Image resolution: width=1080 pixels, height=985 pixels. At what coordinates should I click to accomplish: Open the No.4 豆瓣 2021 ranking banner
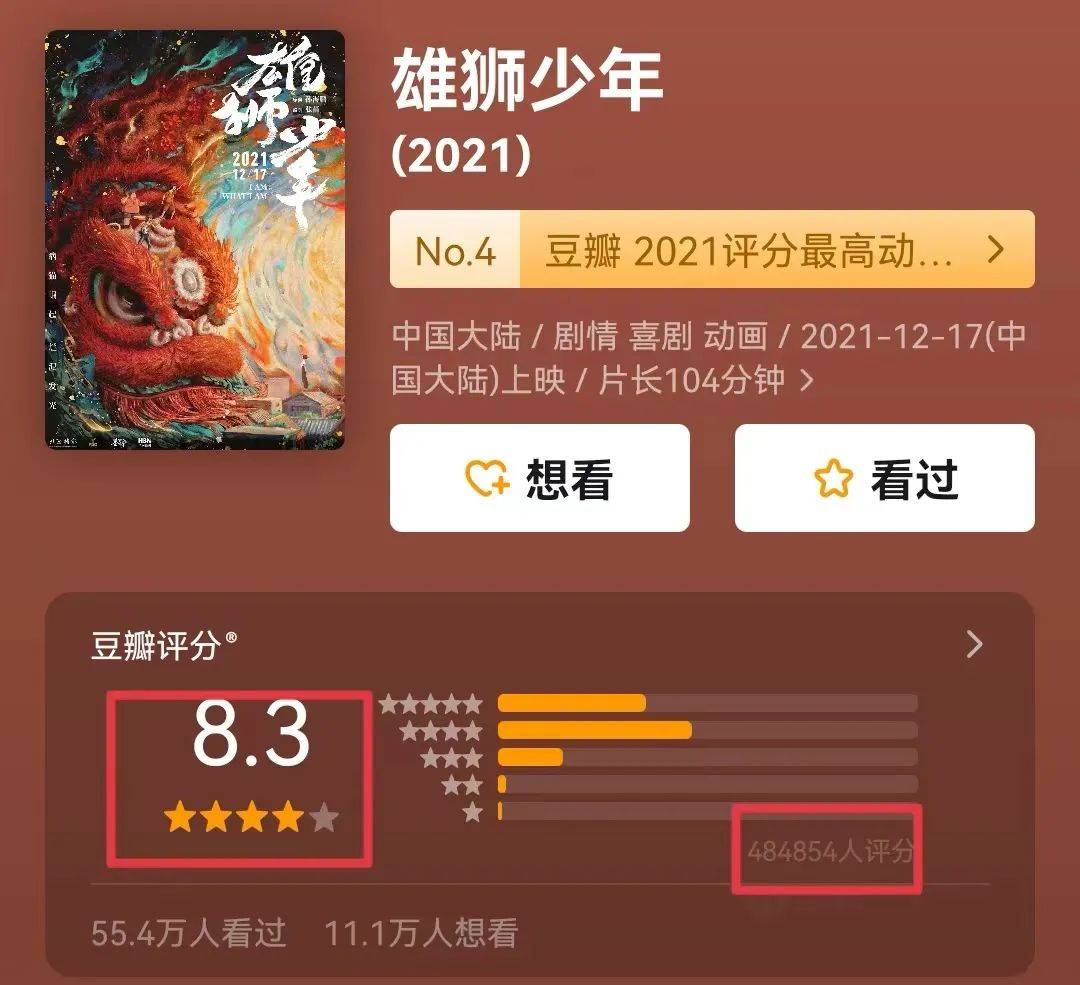(712, 250)
